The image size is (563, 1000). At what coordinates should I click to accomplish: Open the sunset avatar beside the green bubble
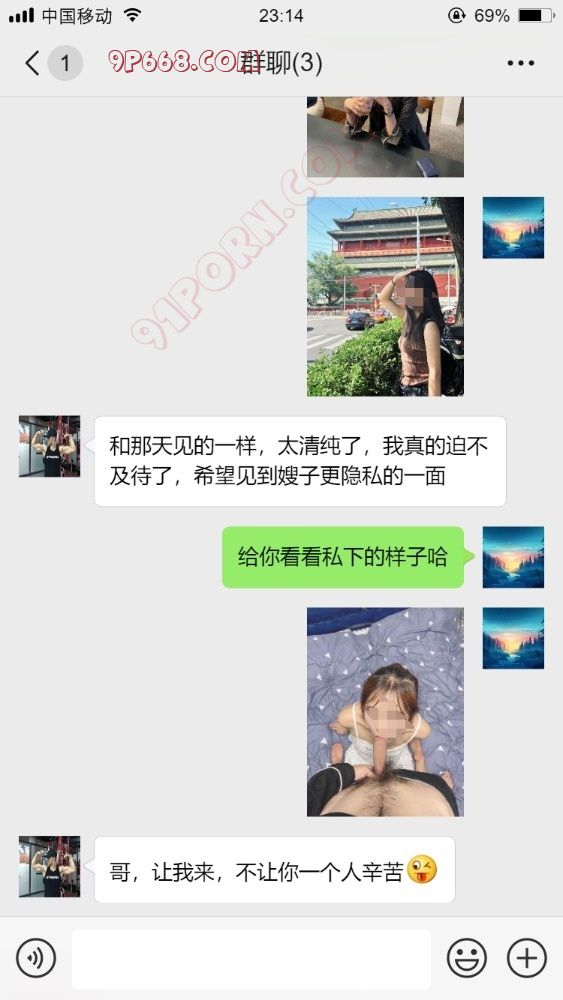point(513,557)
